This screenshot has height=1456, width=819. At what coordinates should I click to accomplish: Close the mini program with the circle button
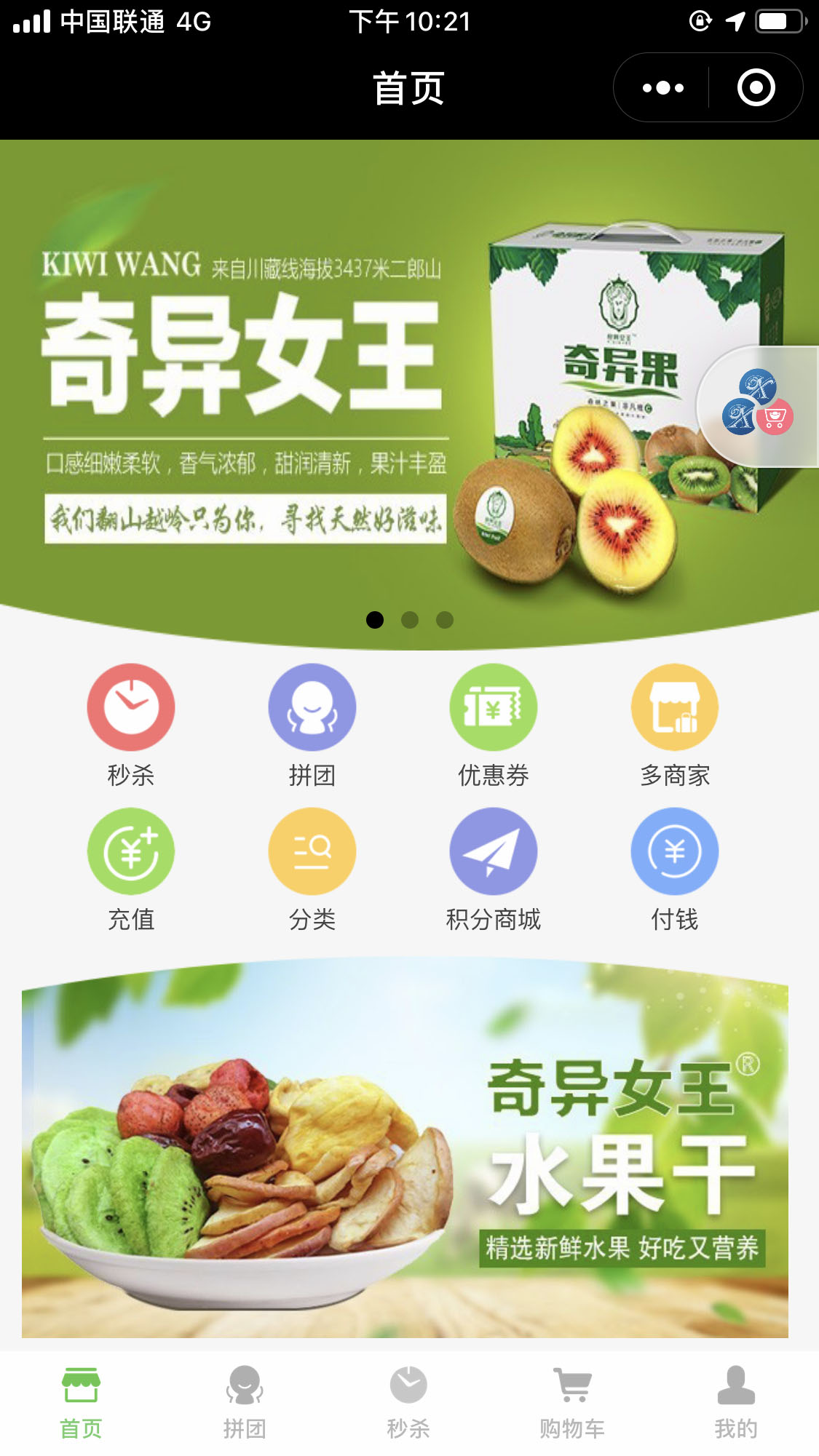pos(756,88)
